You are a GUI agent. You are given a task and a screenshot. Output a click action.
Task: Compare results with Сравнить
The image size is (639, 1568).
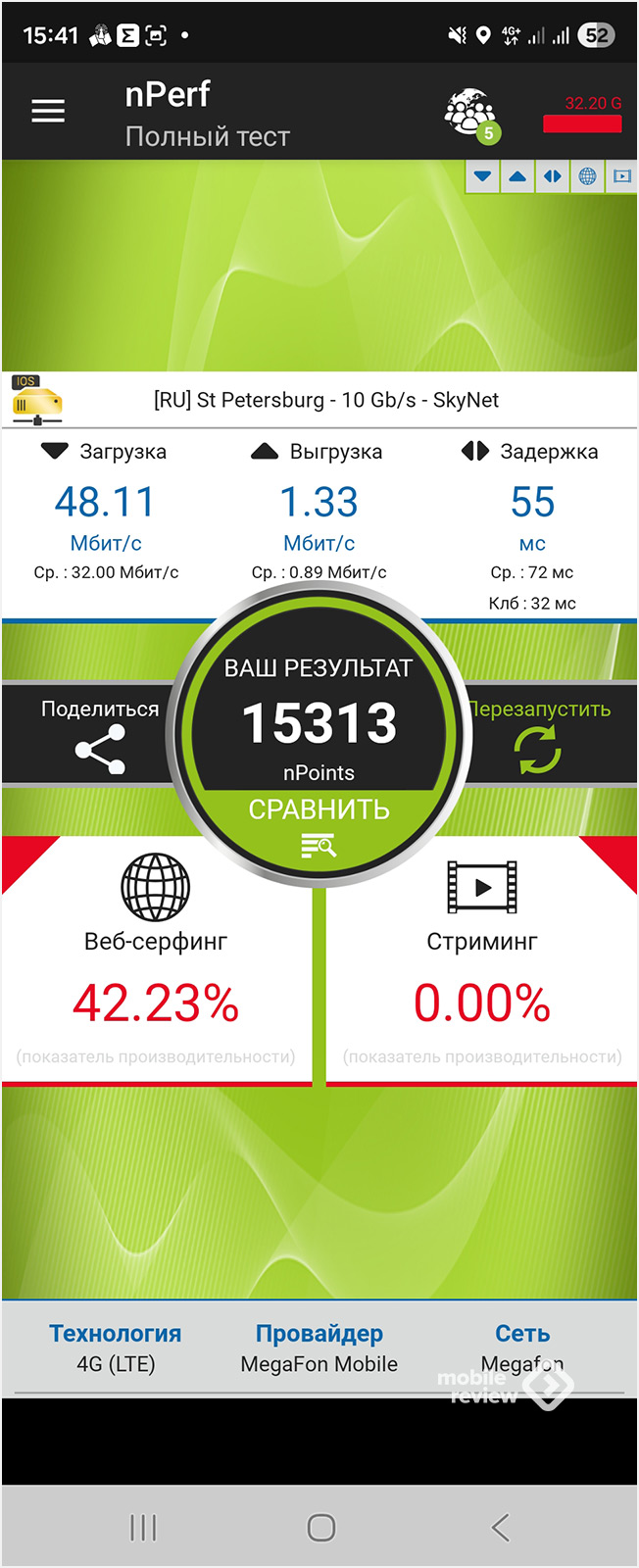[319, 825]
